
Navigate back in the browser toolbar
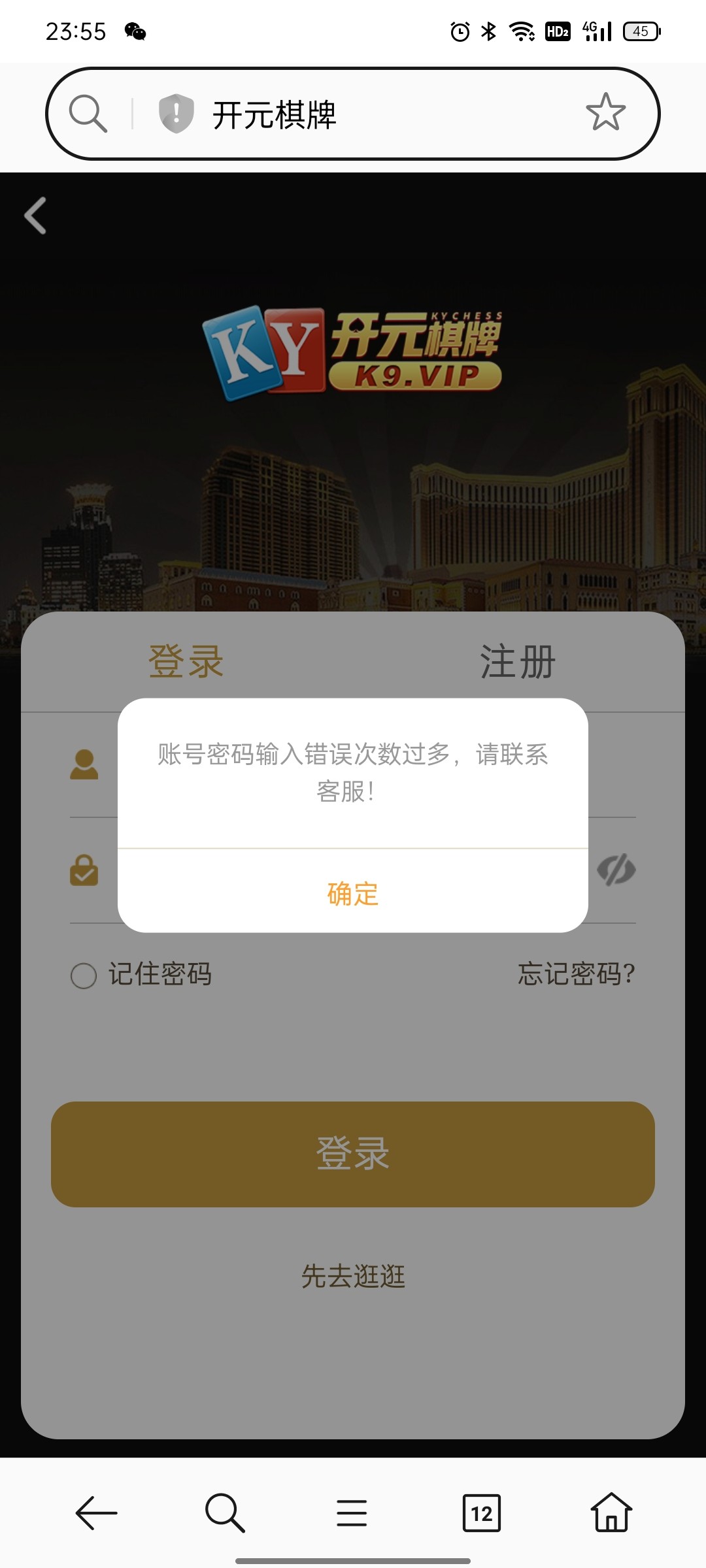(x=96, y=1512)
